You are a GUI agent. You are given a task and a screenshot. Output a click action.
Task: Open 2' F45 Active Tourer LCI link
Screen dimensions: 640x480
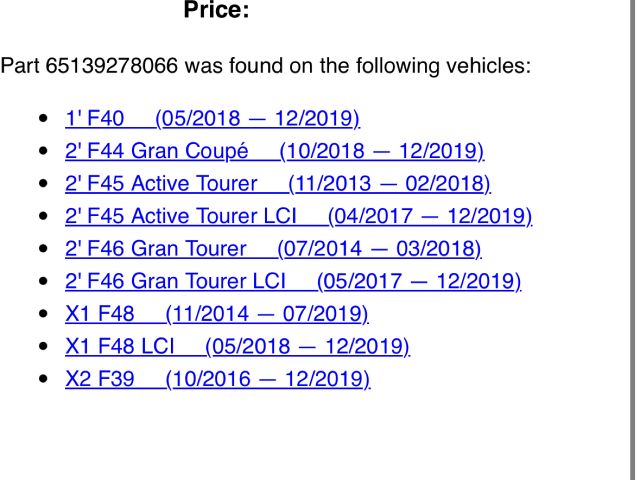(298, 217)
